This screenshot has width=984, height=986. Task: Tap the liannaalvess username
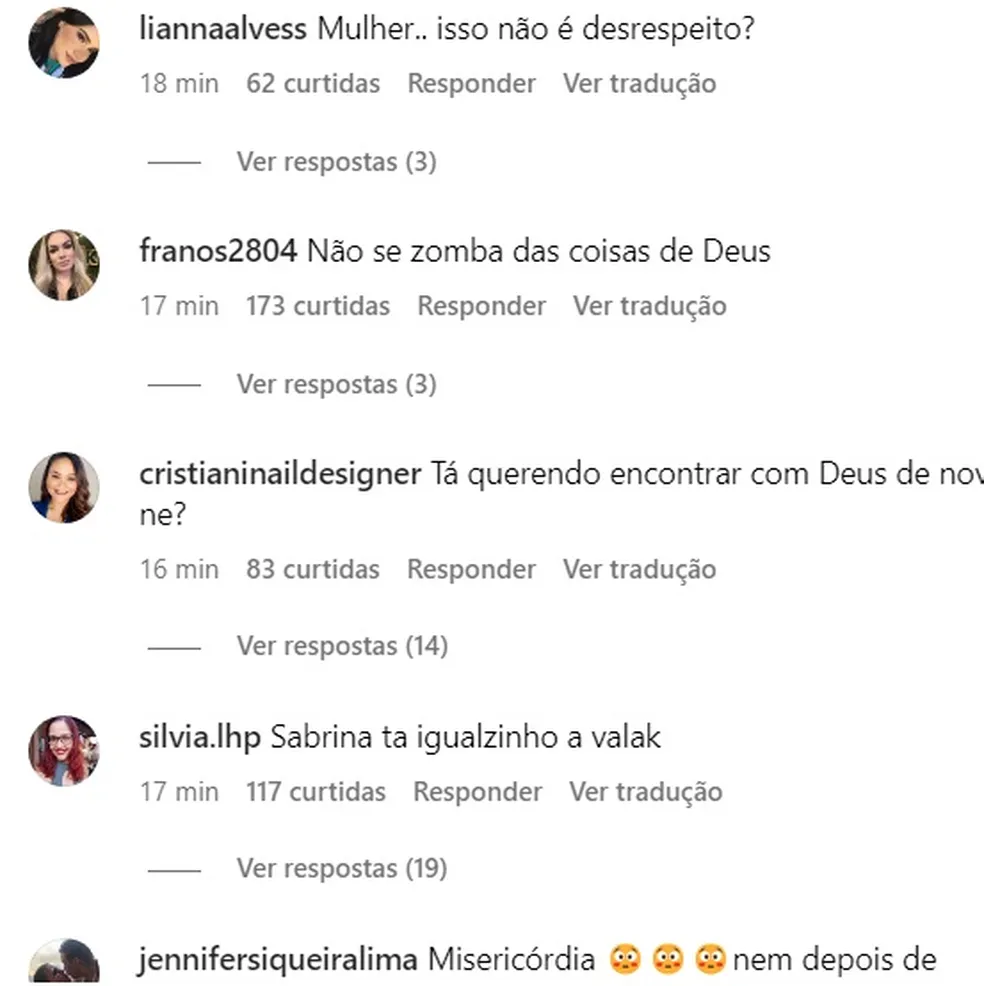point(223,28)
